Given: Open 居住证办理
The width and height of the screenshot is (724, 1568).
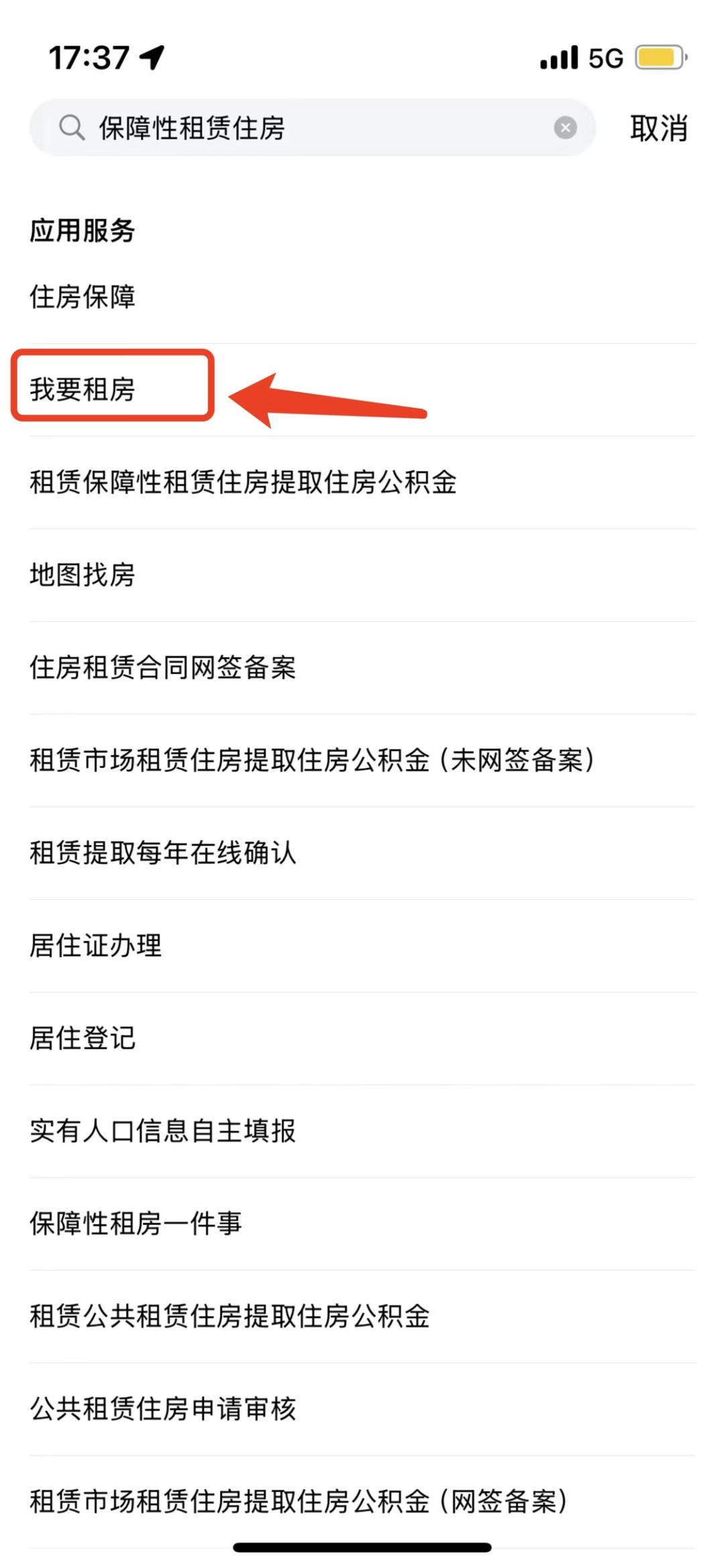Looking at the screenshot, I should (x=362, y=946).
